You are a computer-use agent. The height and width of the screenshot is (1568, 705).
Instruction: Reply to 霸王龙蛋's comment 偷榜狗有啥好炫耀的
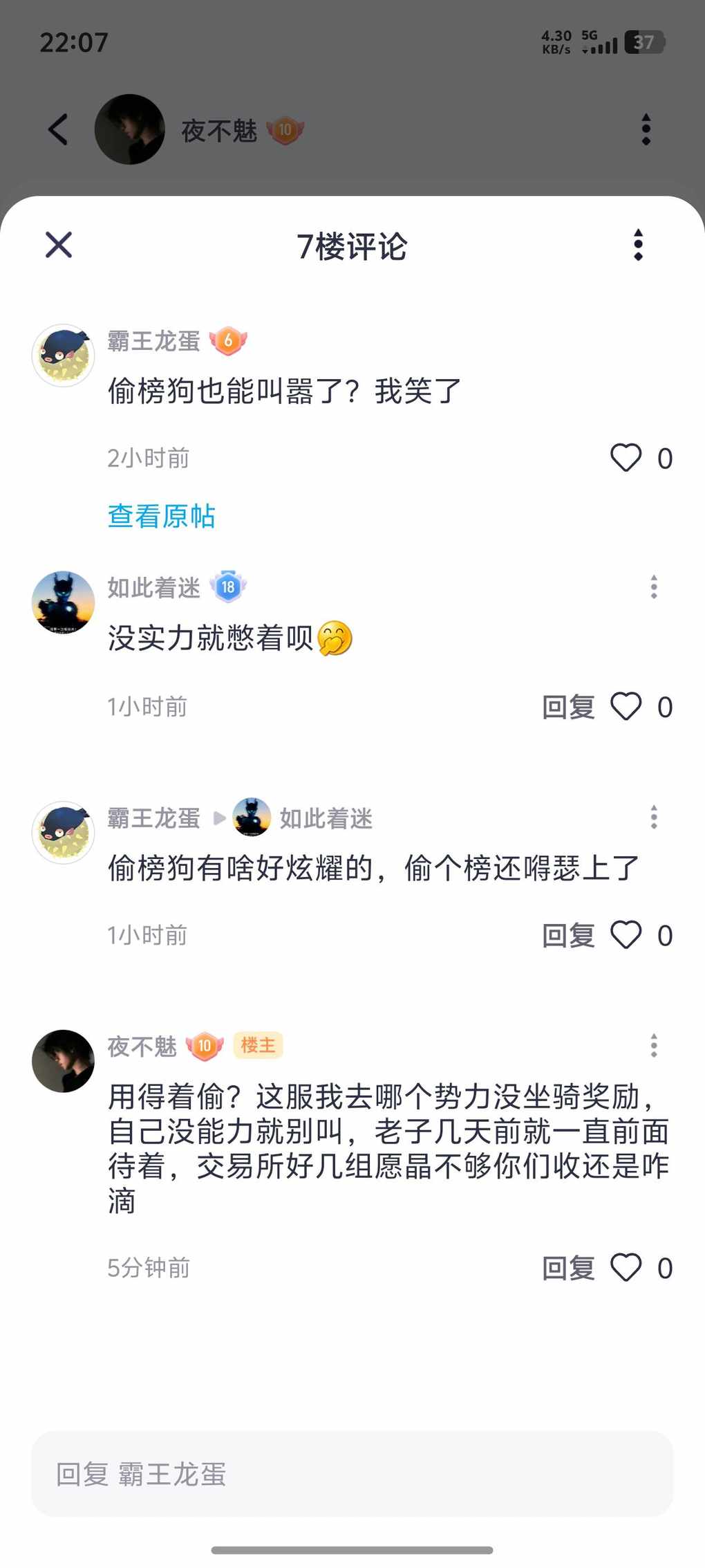(568, 935)
